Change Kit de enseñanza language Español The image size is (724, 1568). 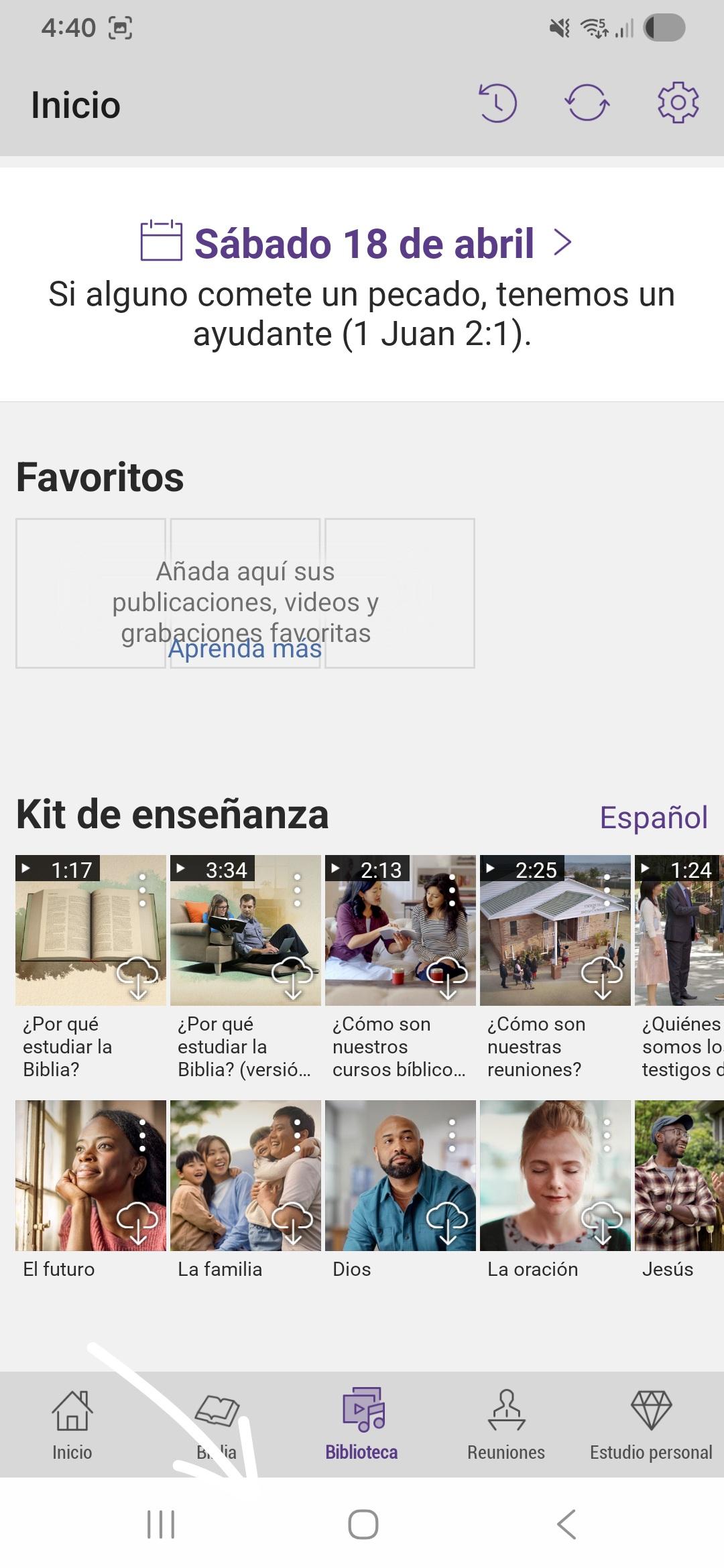coord(653,818)
